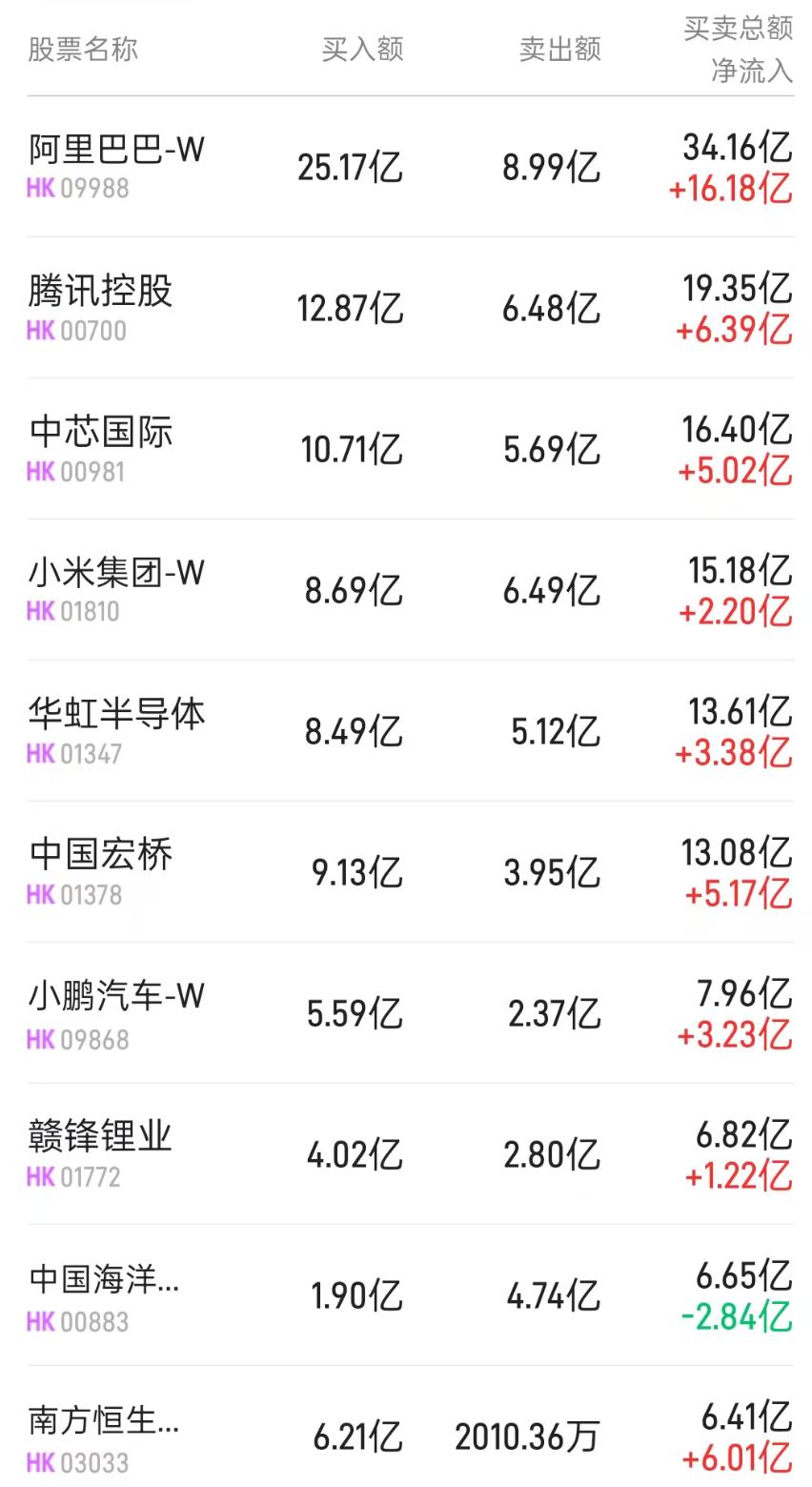812x1487 pixels.
Task: Click the green -2.84亿 outflow figure
Action: click(x=737, y=1319)
